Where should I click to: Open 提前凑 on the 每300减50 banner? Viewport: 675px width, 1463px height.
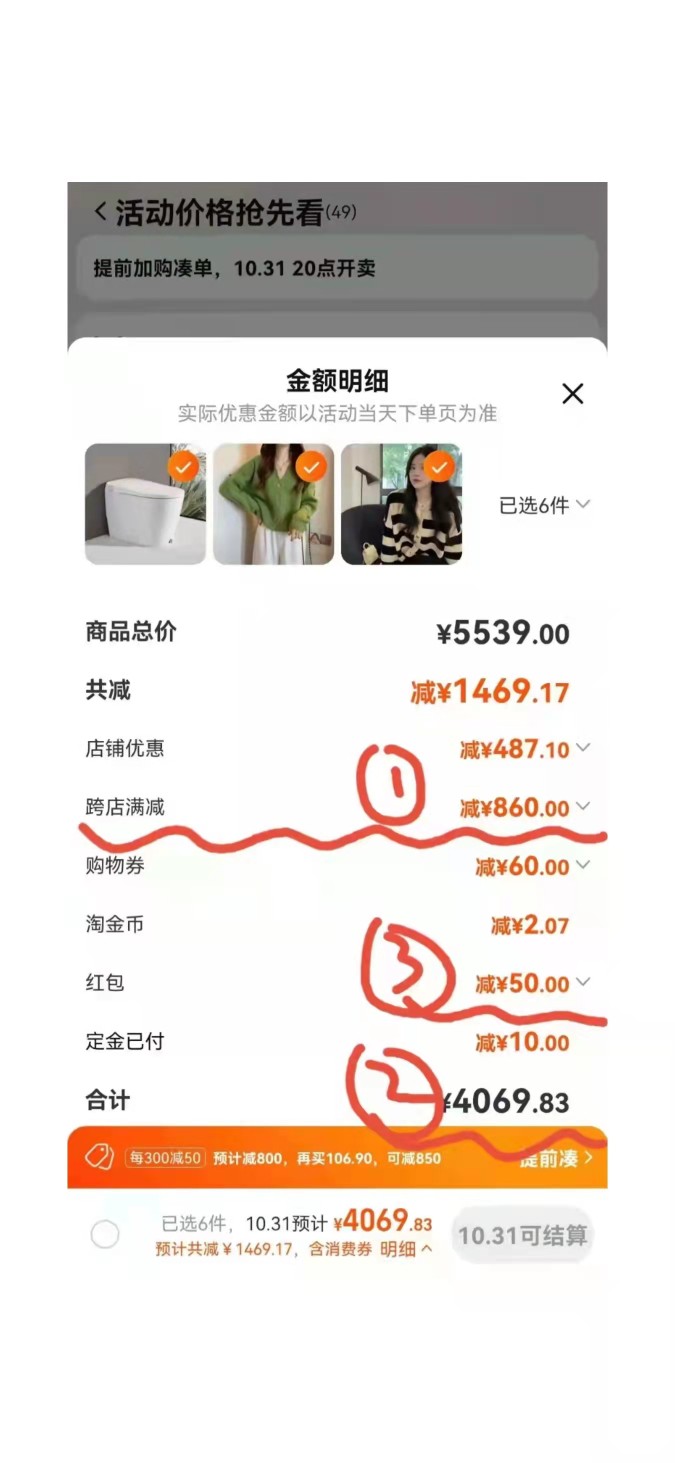556,1158
